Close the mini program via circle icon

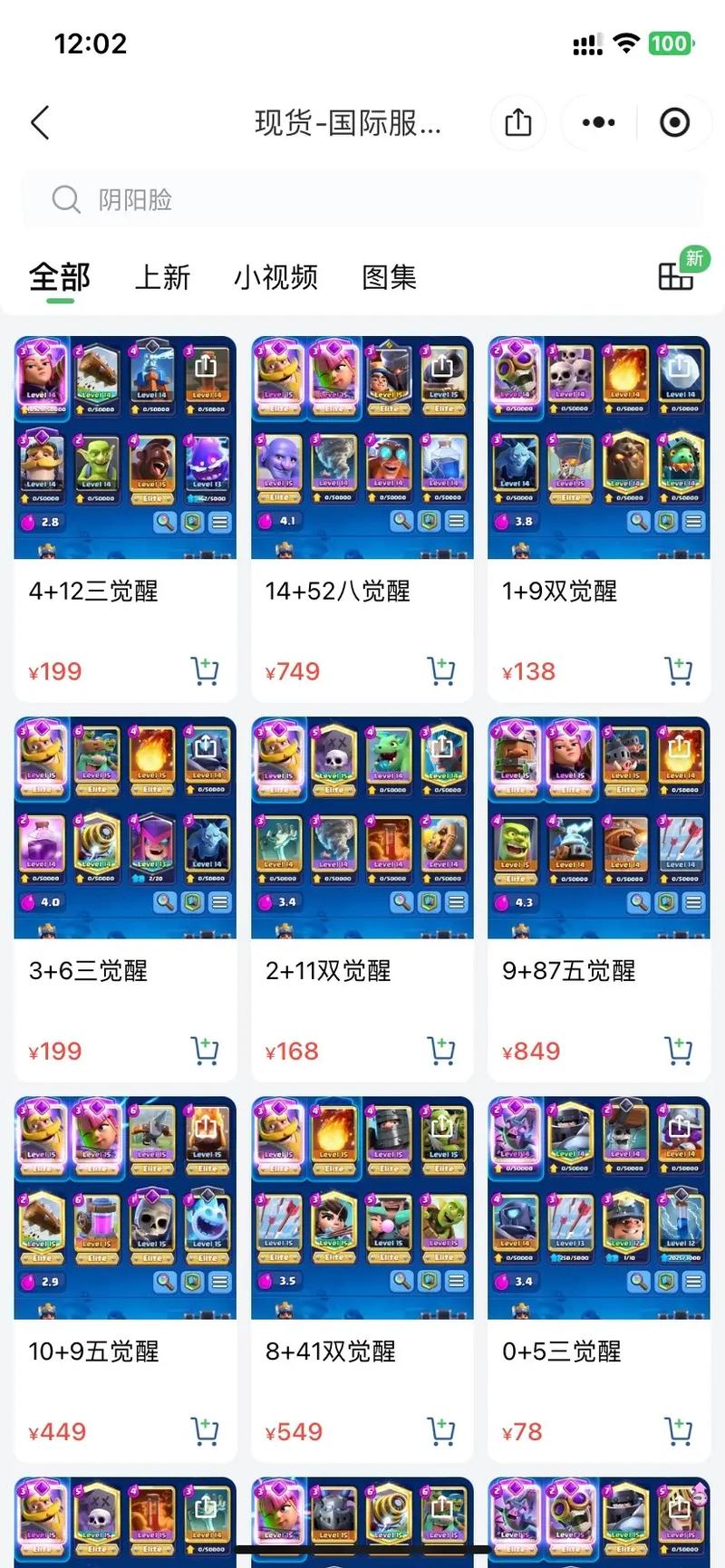coord(674,122)
